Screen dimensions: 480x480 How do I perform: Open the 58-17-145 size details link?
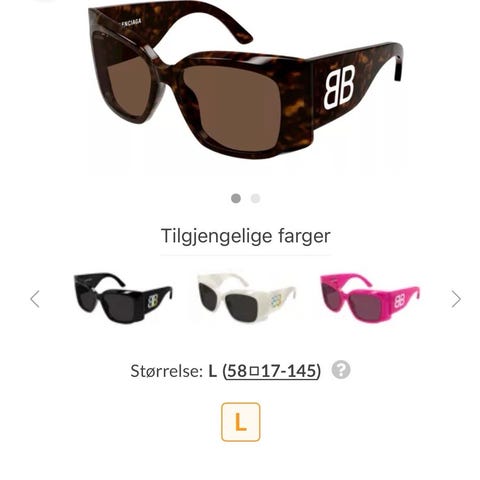tap(271, 371)
